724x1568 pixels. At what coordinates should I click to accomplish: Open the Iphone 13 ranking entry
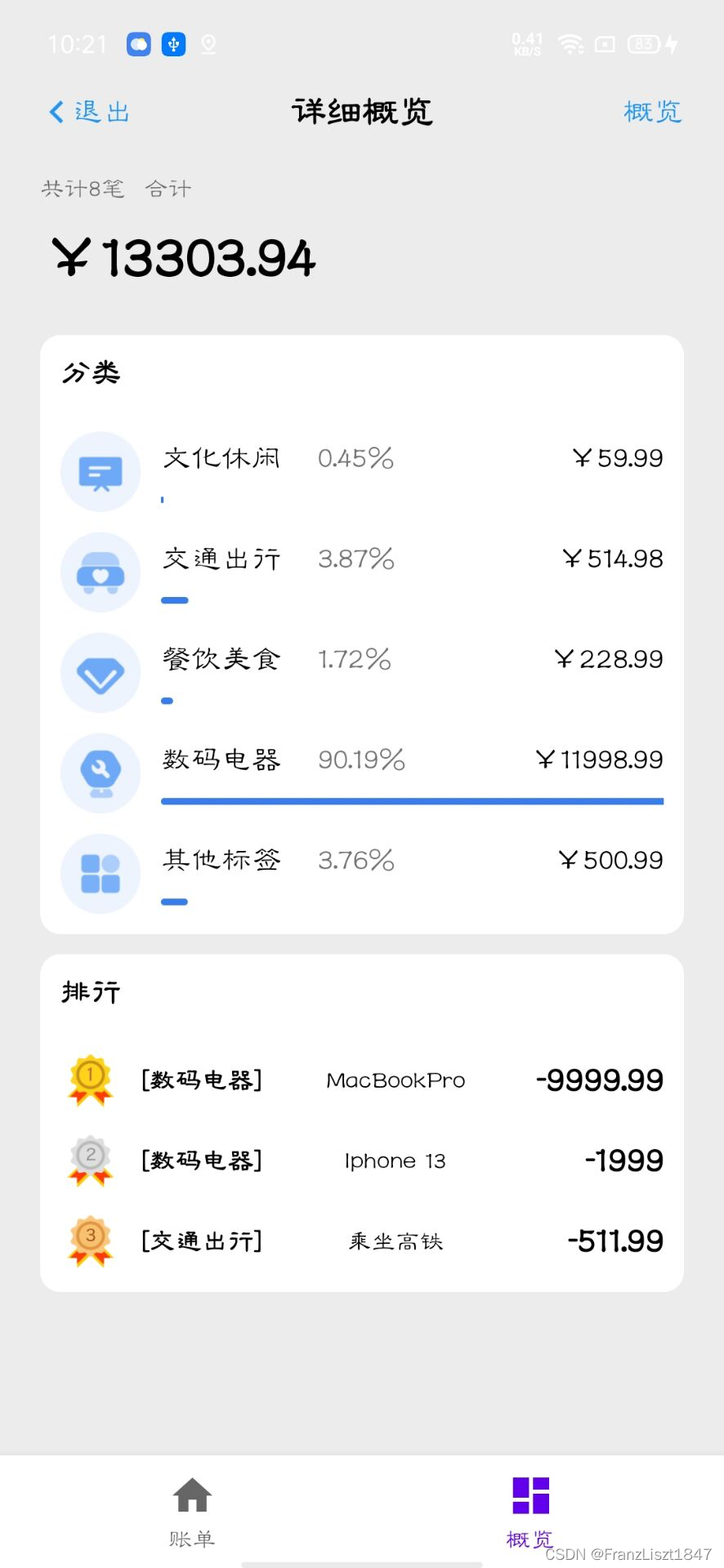tap(362, 1160)
